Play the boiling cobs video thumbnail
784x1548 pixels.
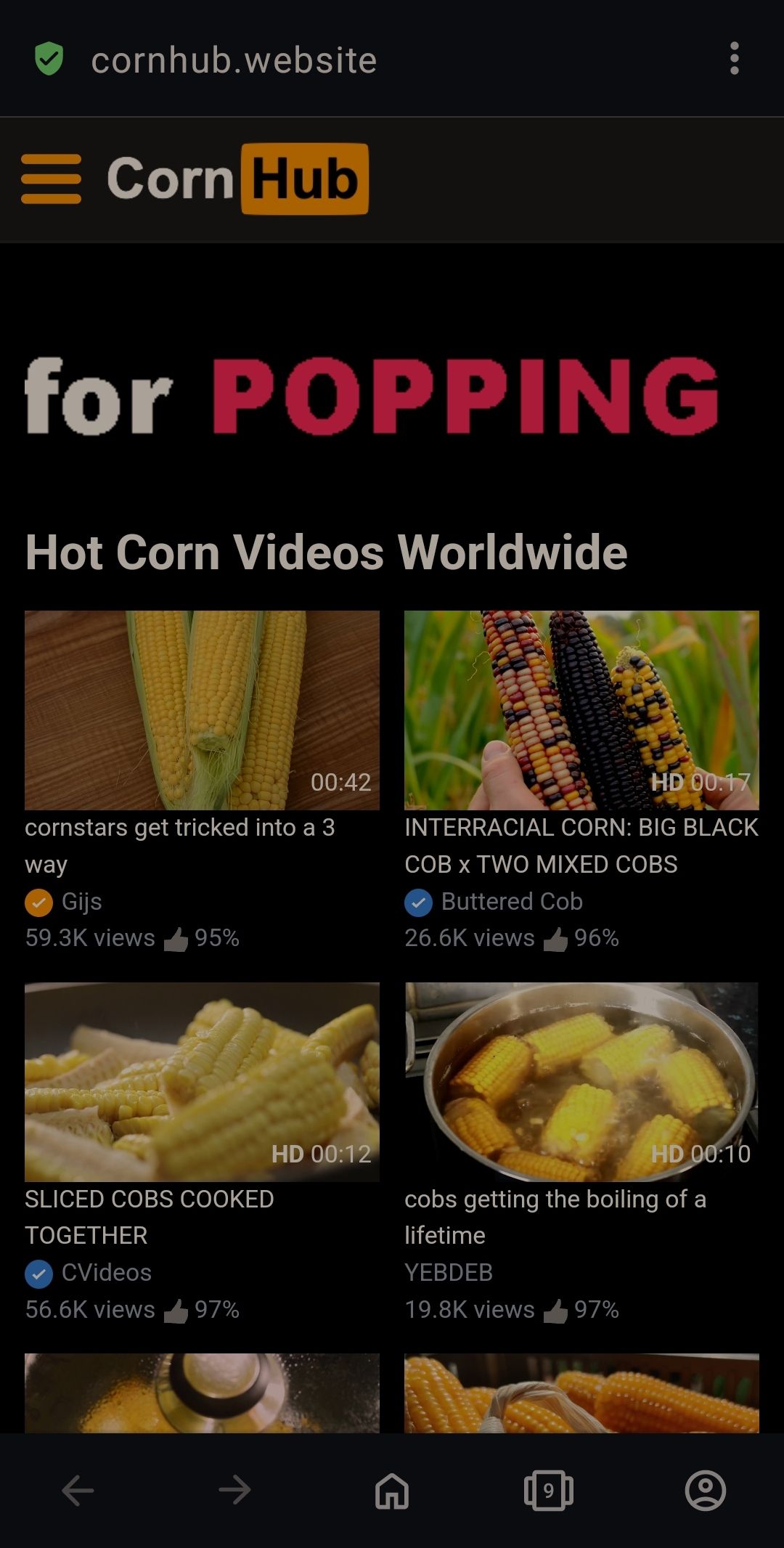pyautogui.click(x=581, y=1081)
